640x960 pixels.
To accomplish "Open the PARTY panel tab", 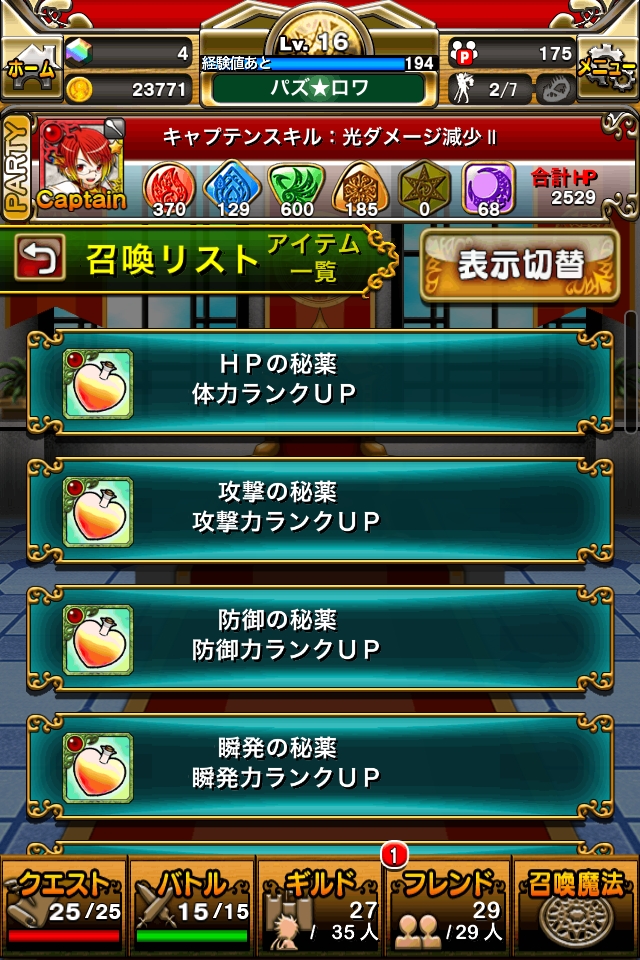I will pos(16,167).
